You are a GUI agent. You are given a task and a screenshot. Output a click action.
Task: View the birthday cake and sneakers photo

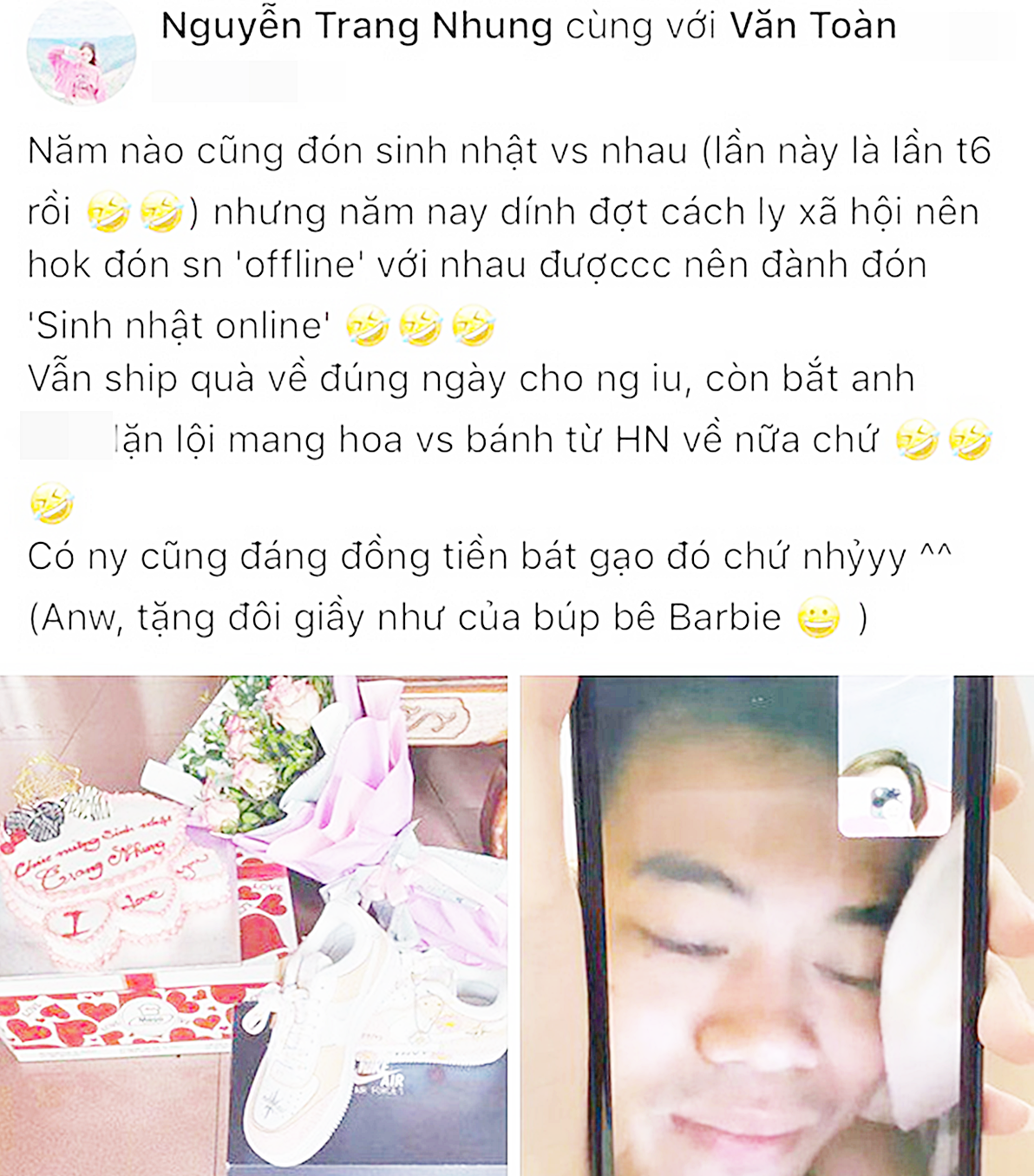(253, 924)
